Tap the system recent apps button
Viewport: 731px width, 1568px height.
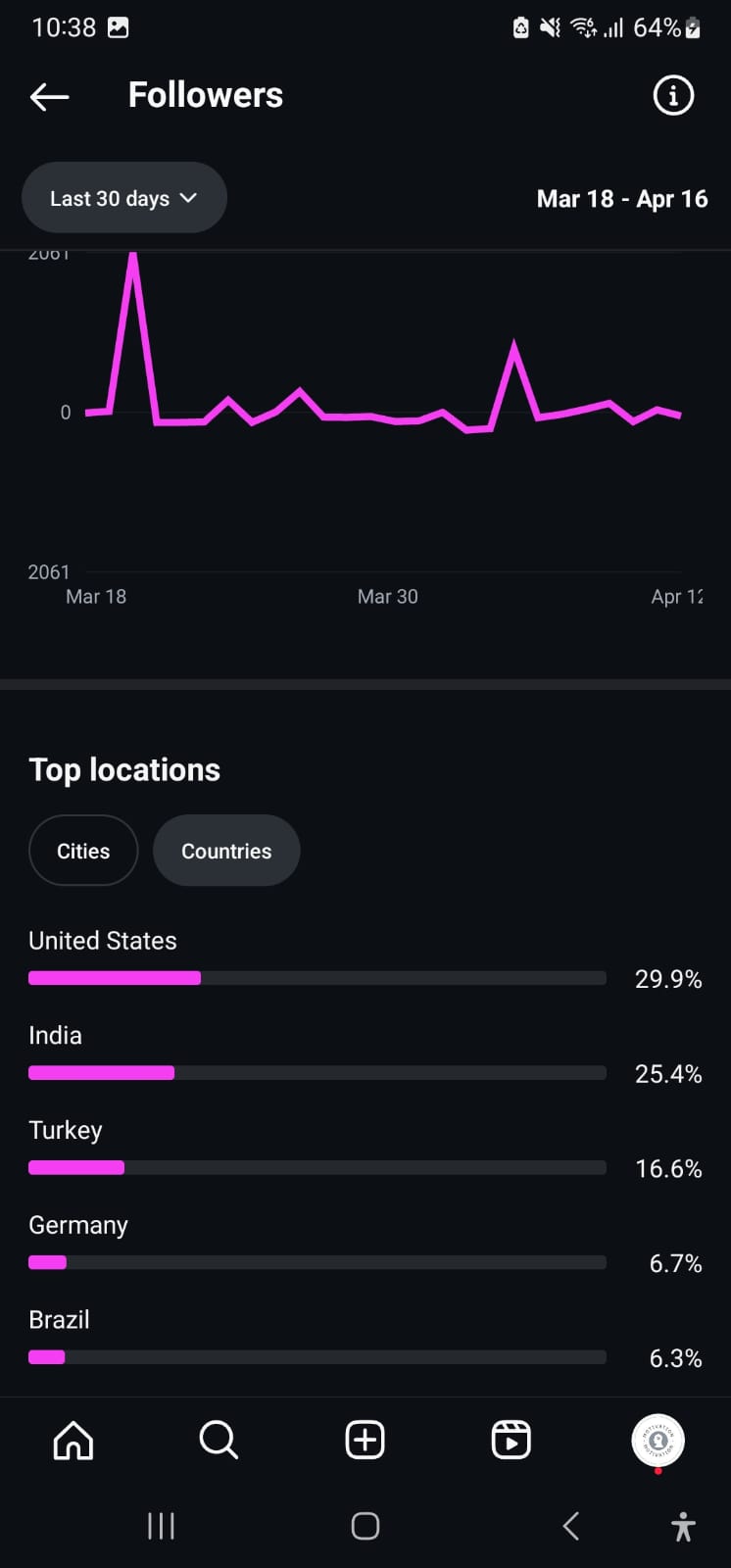(161, 1526)
